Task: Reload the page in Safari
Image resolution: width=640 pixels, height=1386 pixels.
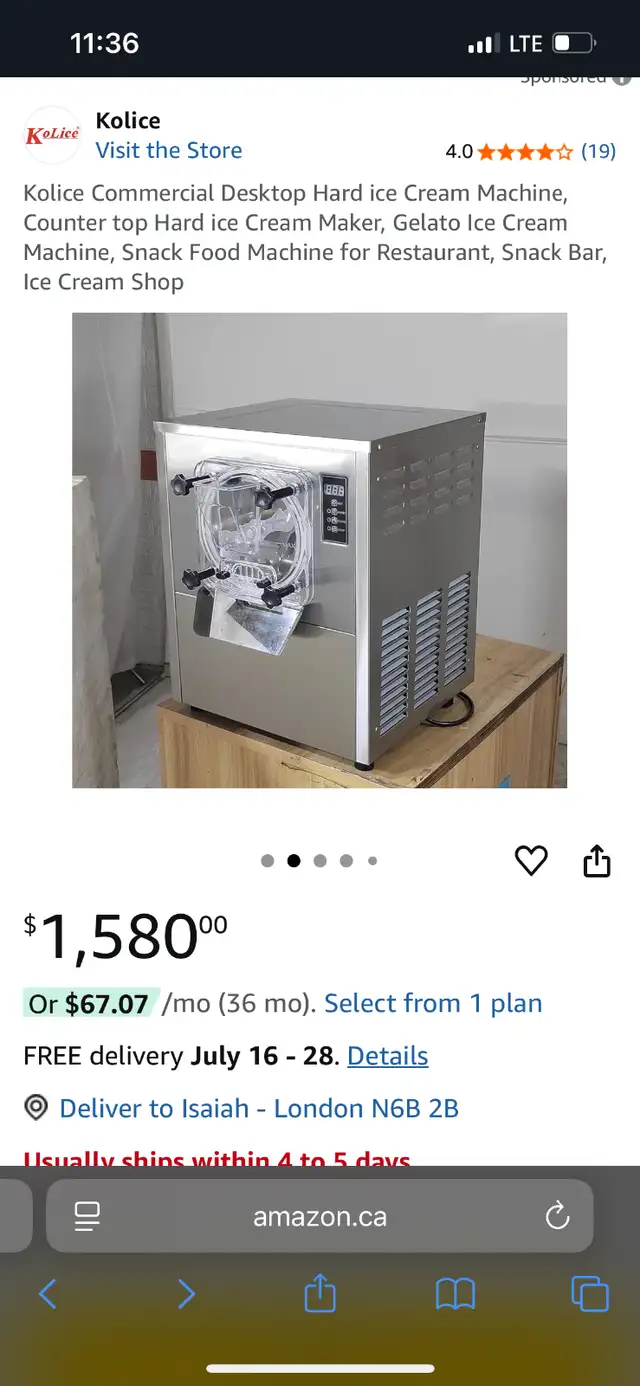Action: pyautogui.click(x=557, y=1217)
